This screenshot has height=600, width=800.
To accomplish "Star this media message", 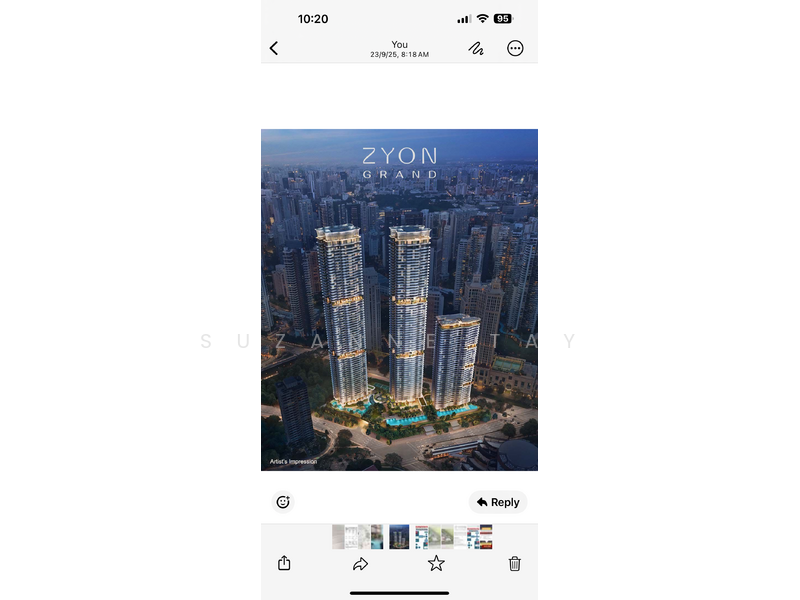I will pos(436,564).
